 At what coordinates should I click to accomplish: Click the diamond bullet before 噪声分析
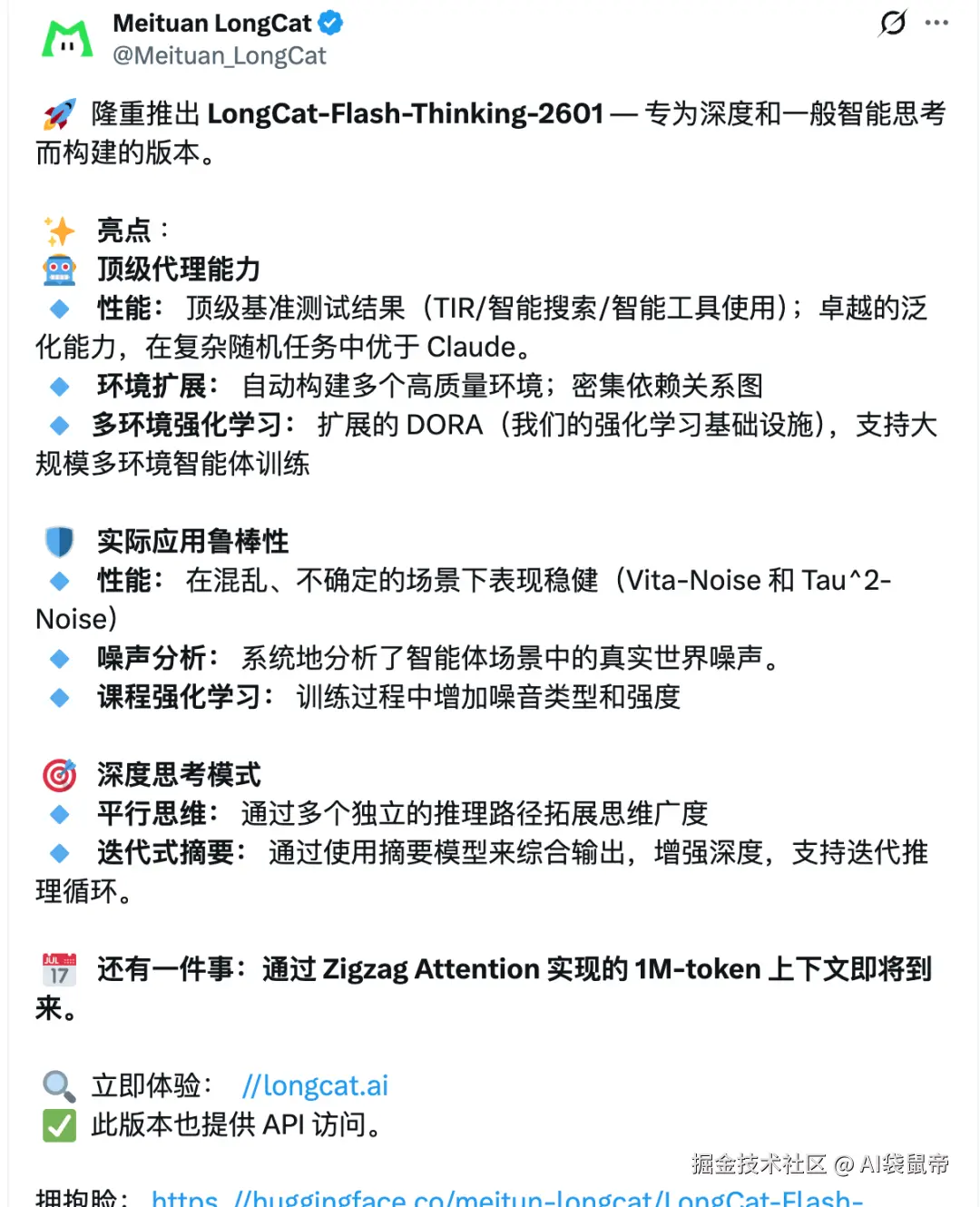pos(59,658)
